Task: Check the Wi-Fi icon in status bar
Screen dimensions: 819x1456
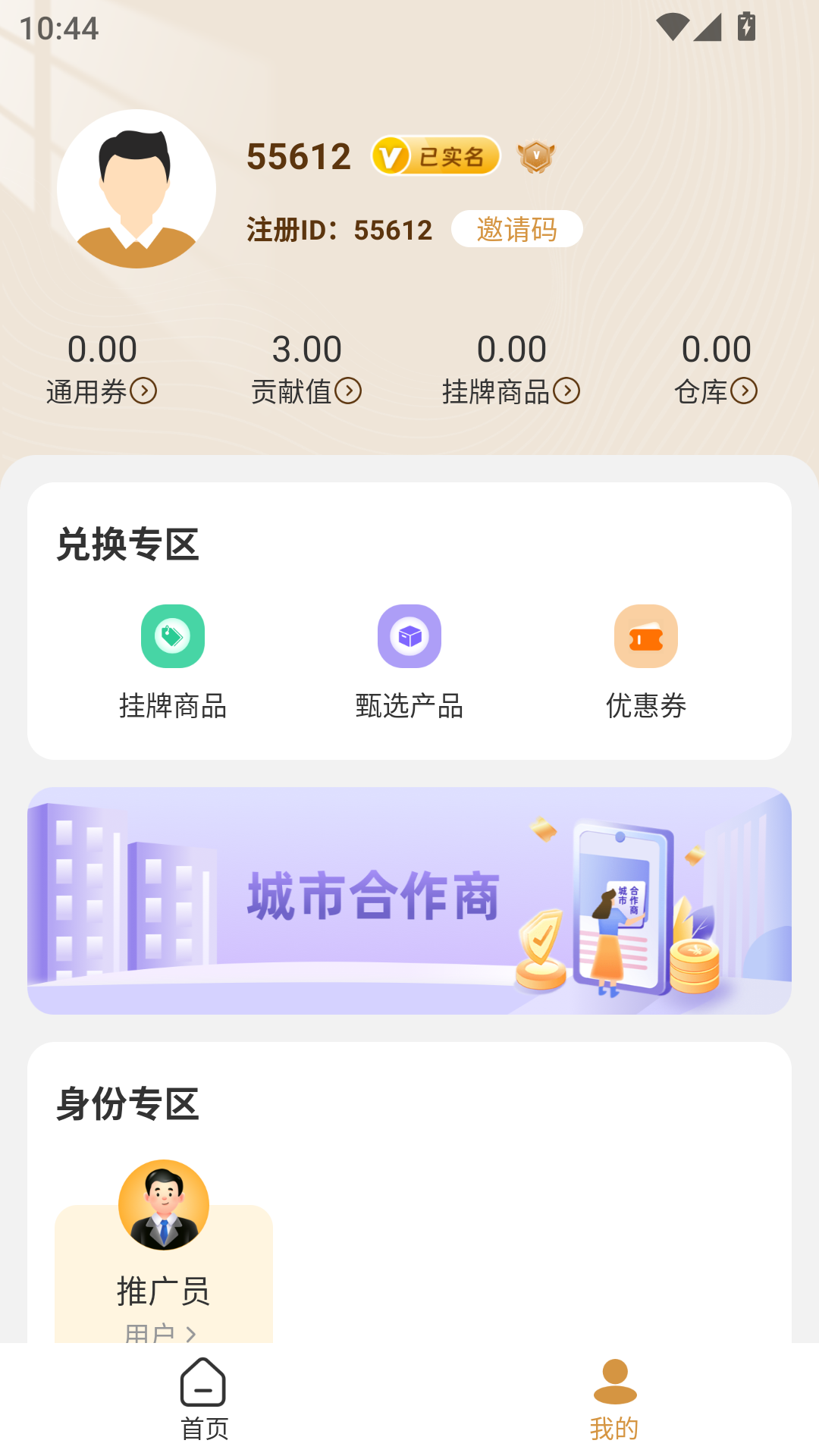Action: [x=673, y=26]
